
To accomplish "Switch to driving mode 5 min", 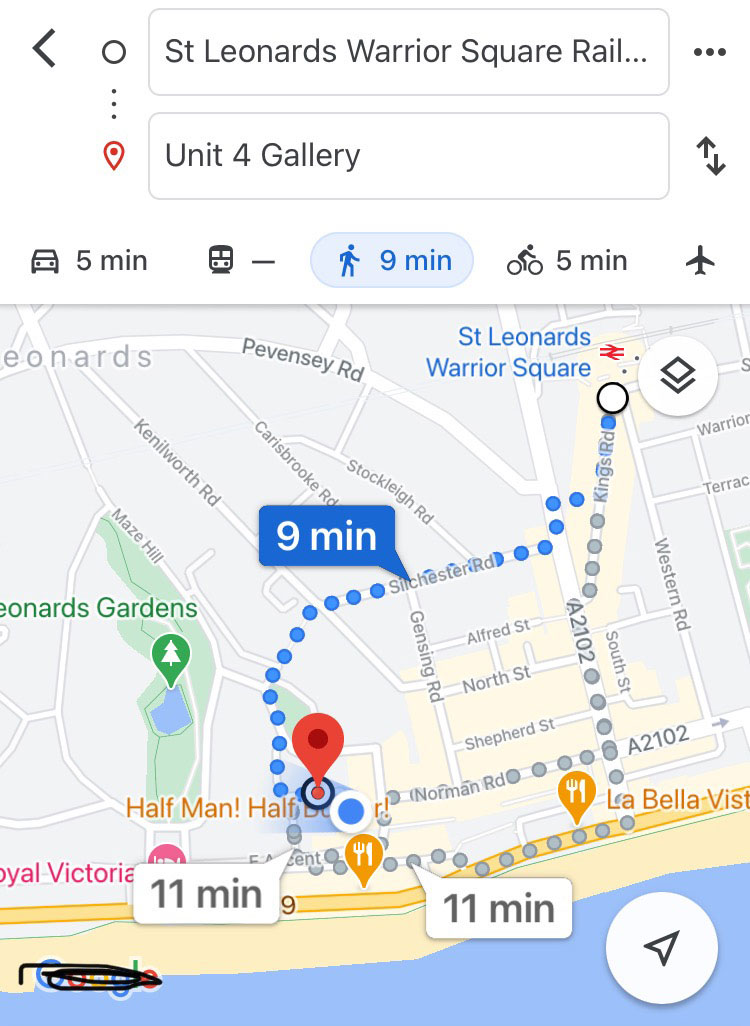I will click(89, 261).
